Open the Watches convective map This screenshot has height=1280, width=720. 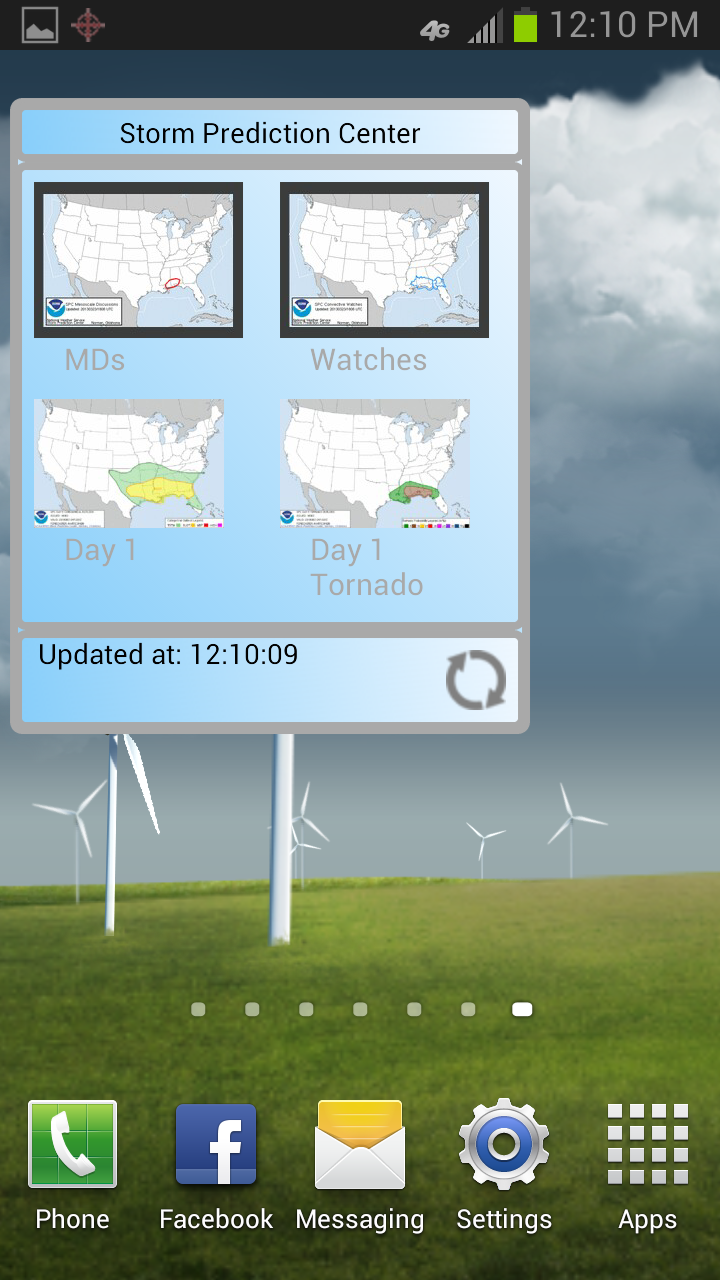pyautogui.click(x=385, y=260)
